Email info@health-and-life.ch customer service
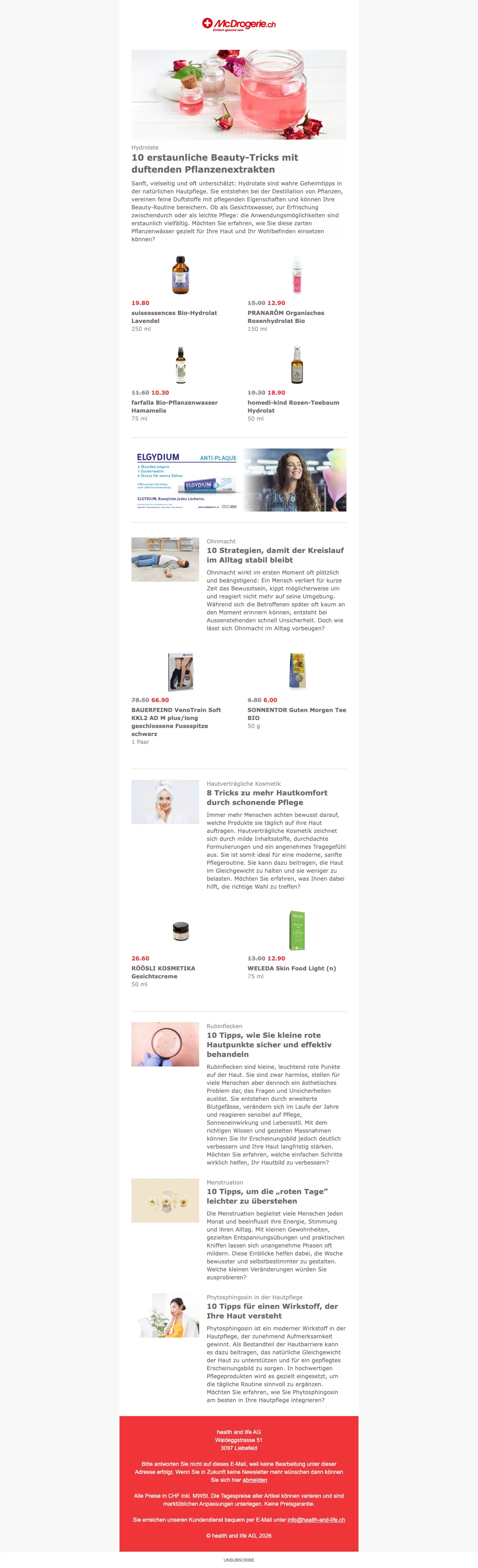This screenshot has width=478, height=1568. pyautogui.click(x=316, y=1519)
